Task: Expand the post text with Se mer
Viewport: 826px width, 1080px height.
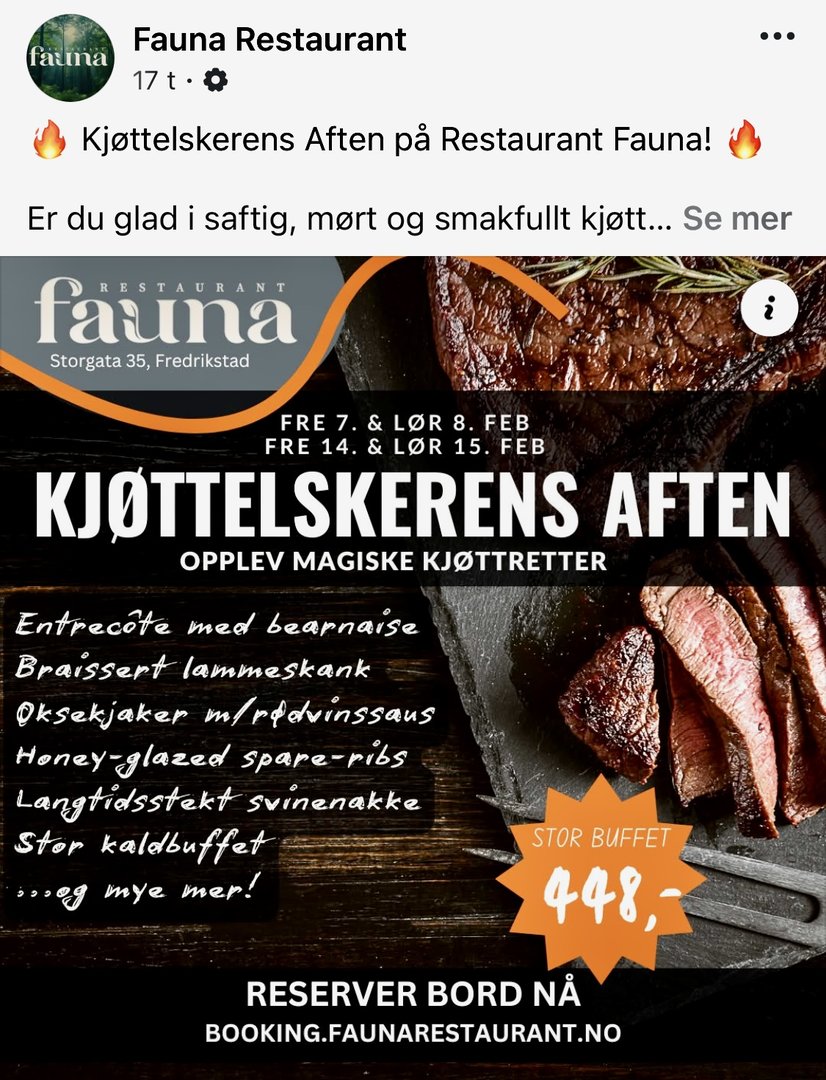Action: 736,218
